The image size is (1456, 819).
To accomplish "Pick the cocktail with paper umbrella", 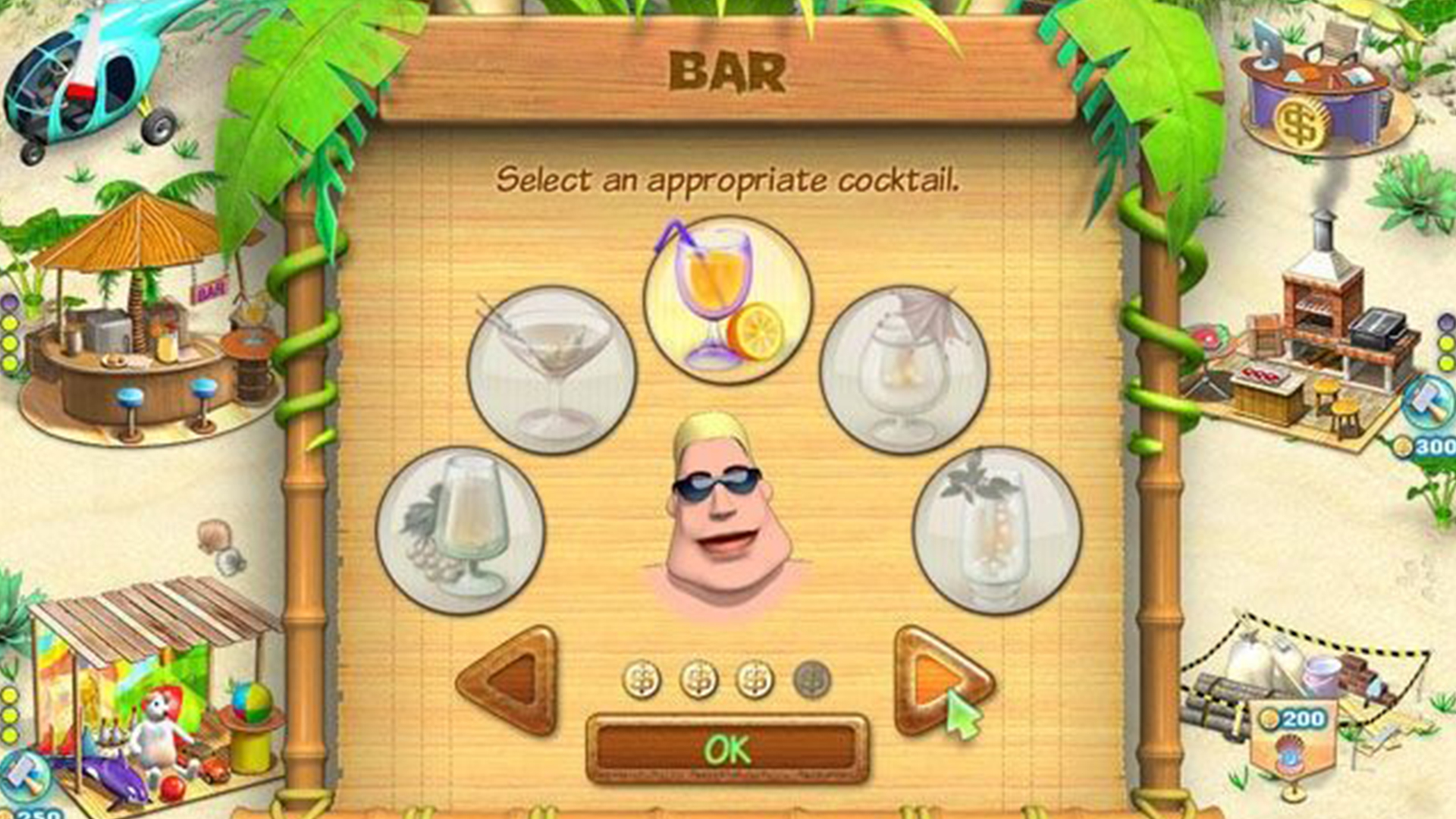I will (903, 369).
